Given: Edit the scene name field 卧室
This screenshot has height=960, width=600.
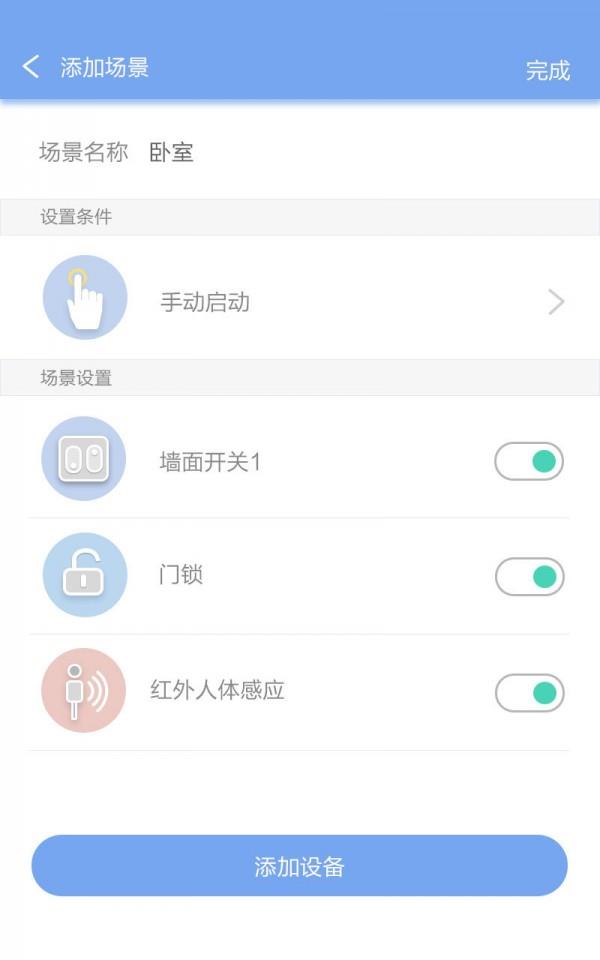Looking at the screenshot, I should pos(171,152).
